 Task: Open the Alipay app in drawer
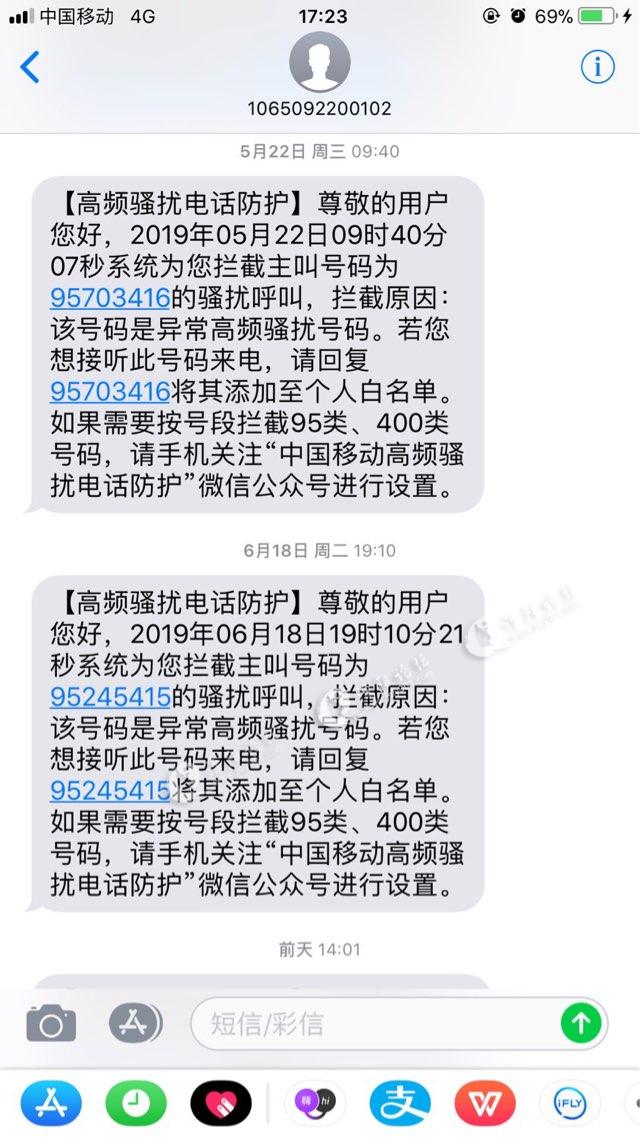click(x=399, y=1103)
